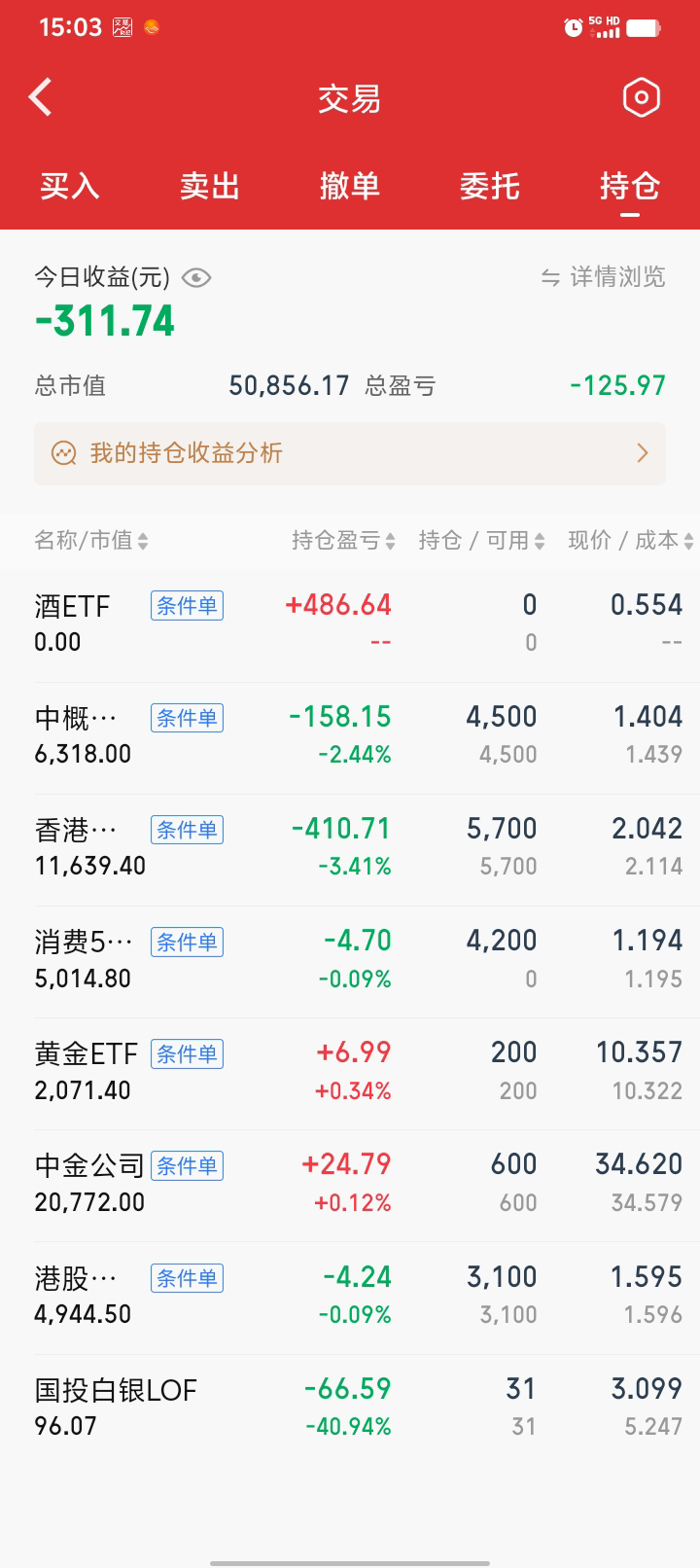The image size is (700, 1568).
Task: Sort holdings by 持仓盈亏
Action: click(343, 541)
